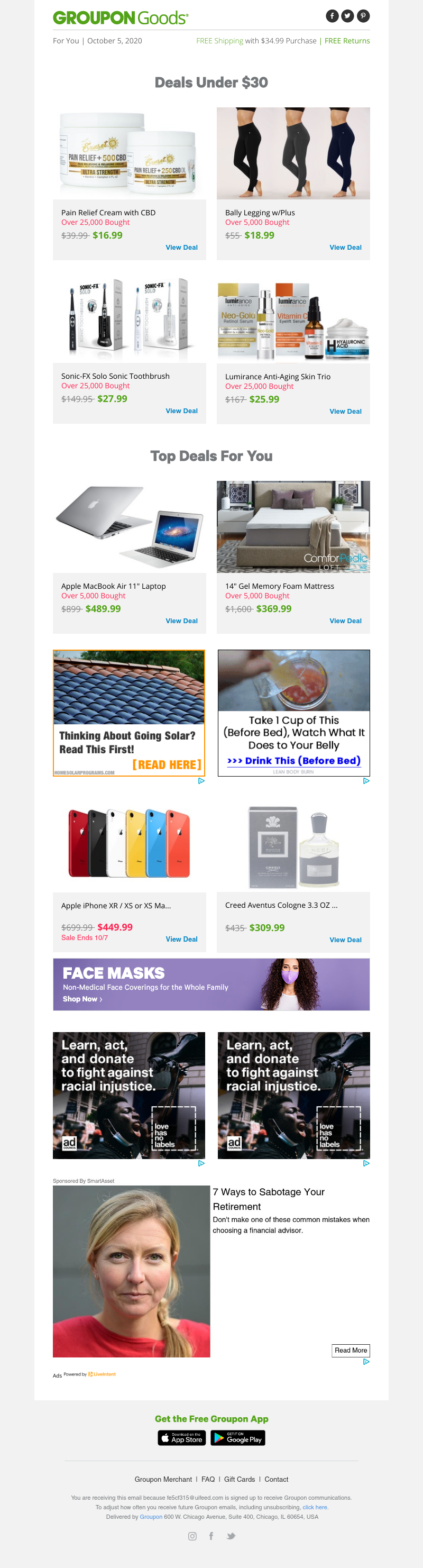Viewport: 423px width, 1568px height.
Task: Open Groupon's Pinterest page in header
Action: tap(363, 16)
